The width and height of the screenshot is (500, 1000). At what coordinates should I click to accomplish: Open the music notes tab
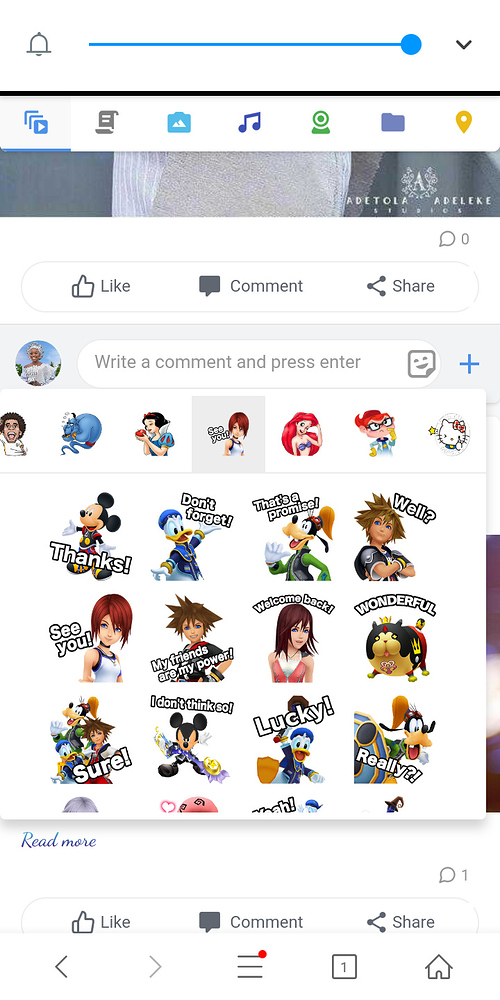click(249, 121)
